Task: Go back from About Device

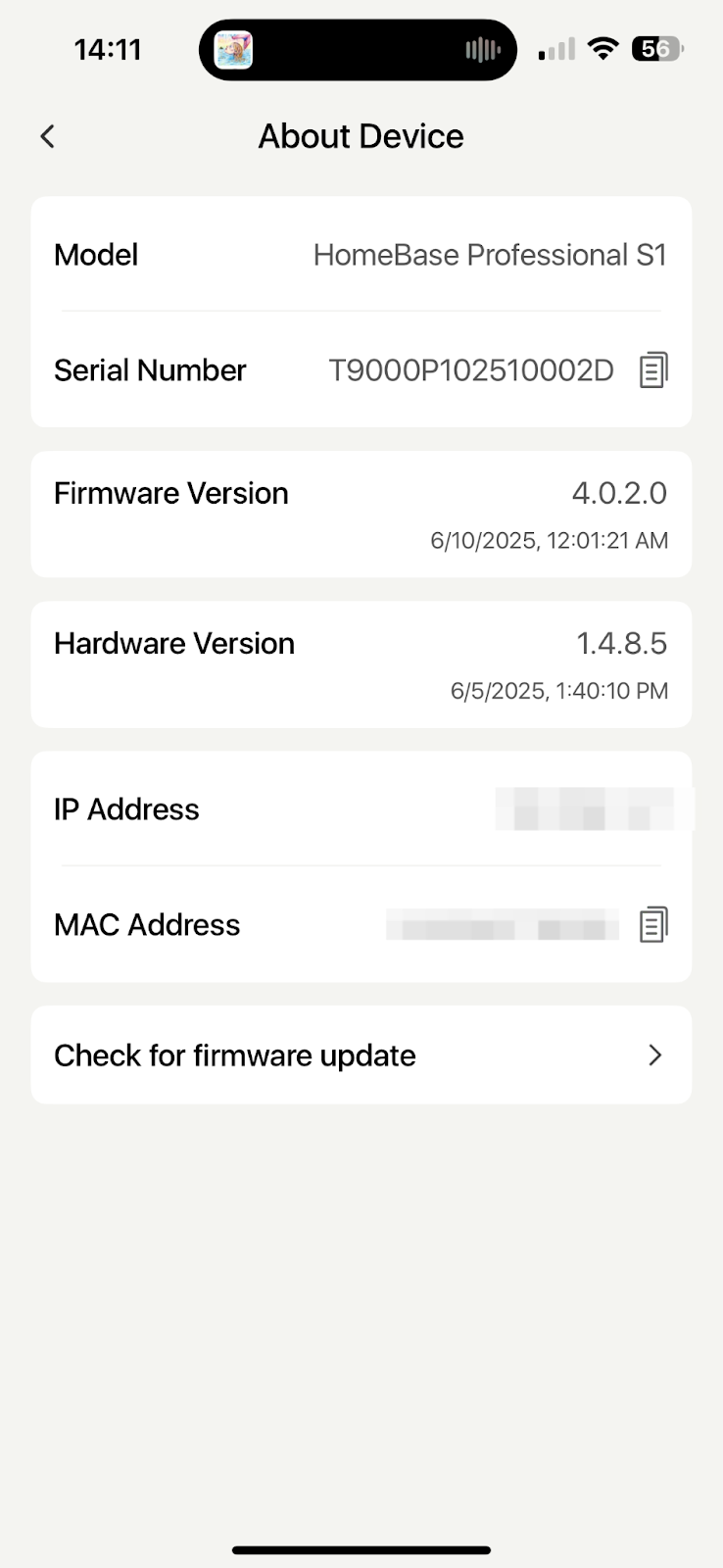Action: pos(47,136)
